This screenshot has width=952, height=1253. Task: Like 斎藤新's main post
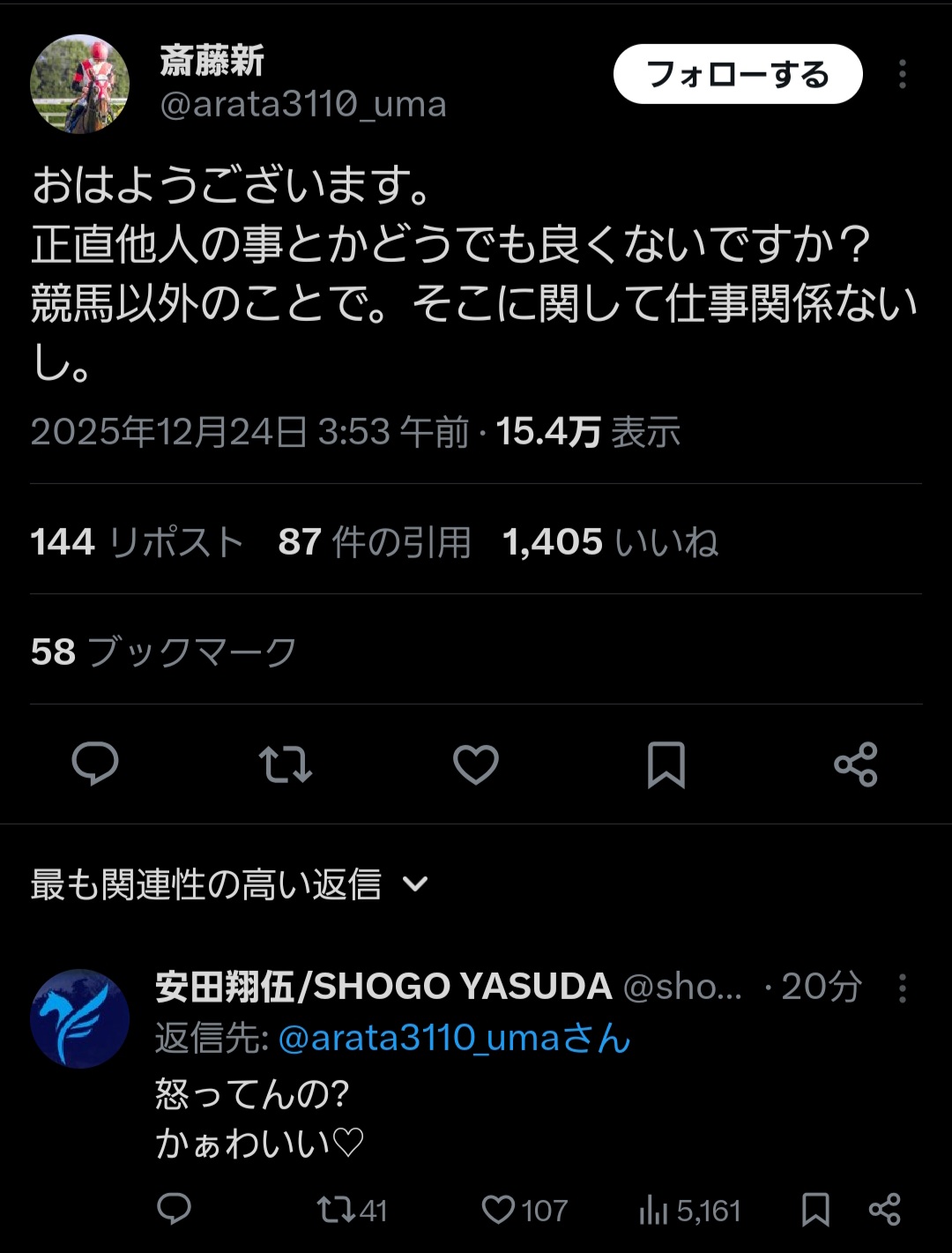pos(476,764)
